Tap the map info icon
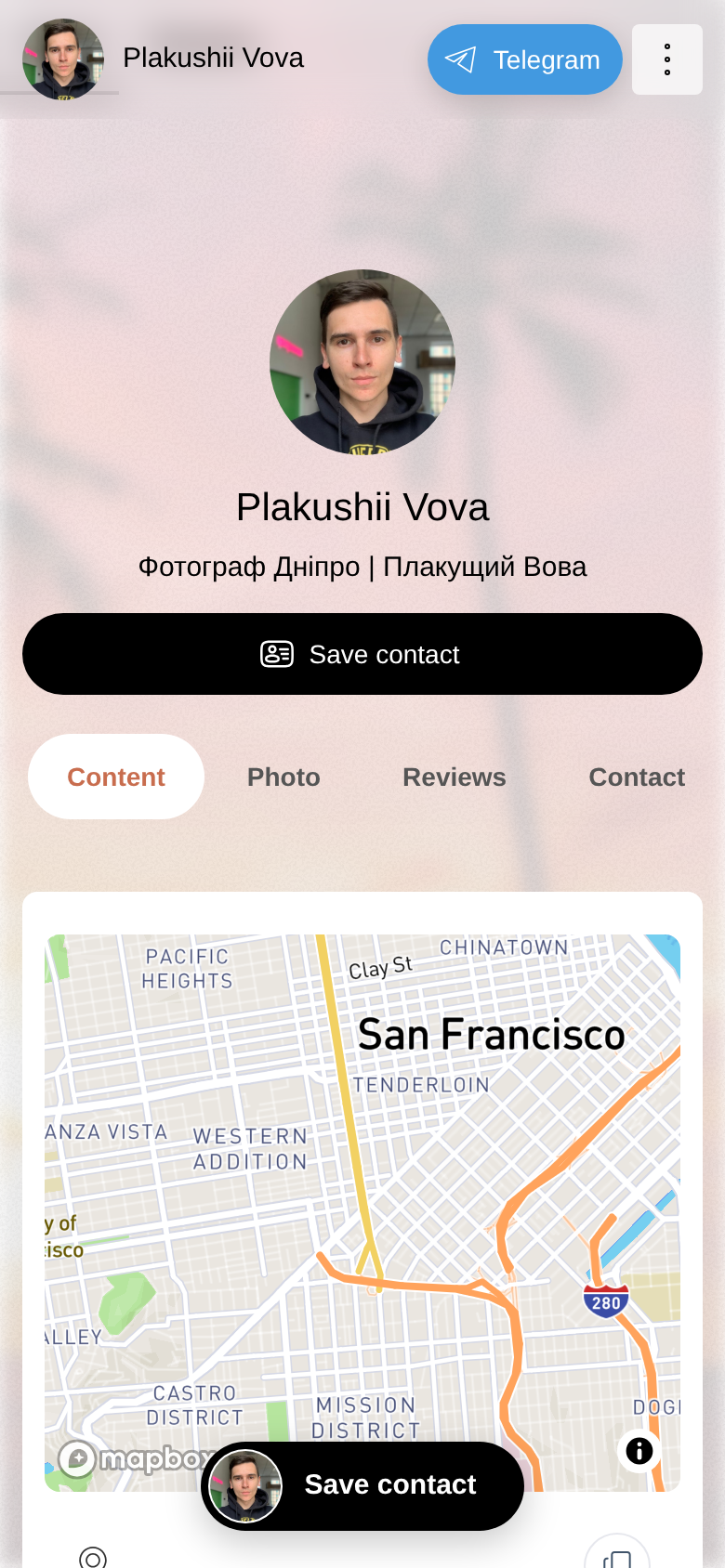The image size is (725, 1568). [639, 1451]
